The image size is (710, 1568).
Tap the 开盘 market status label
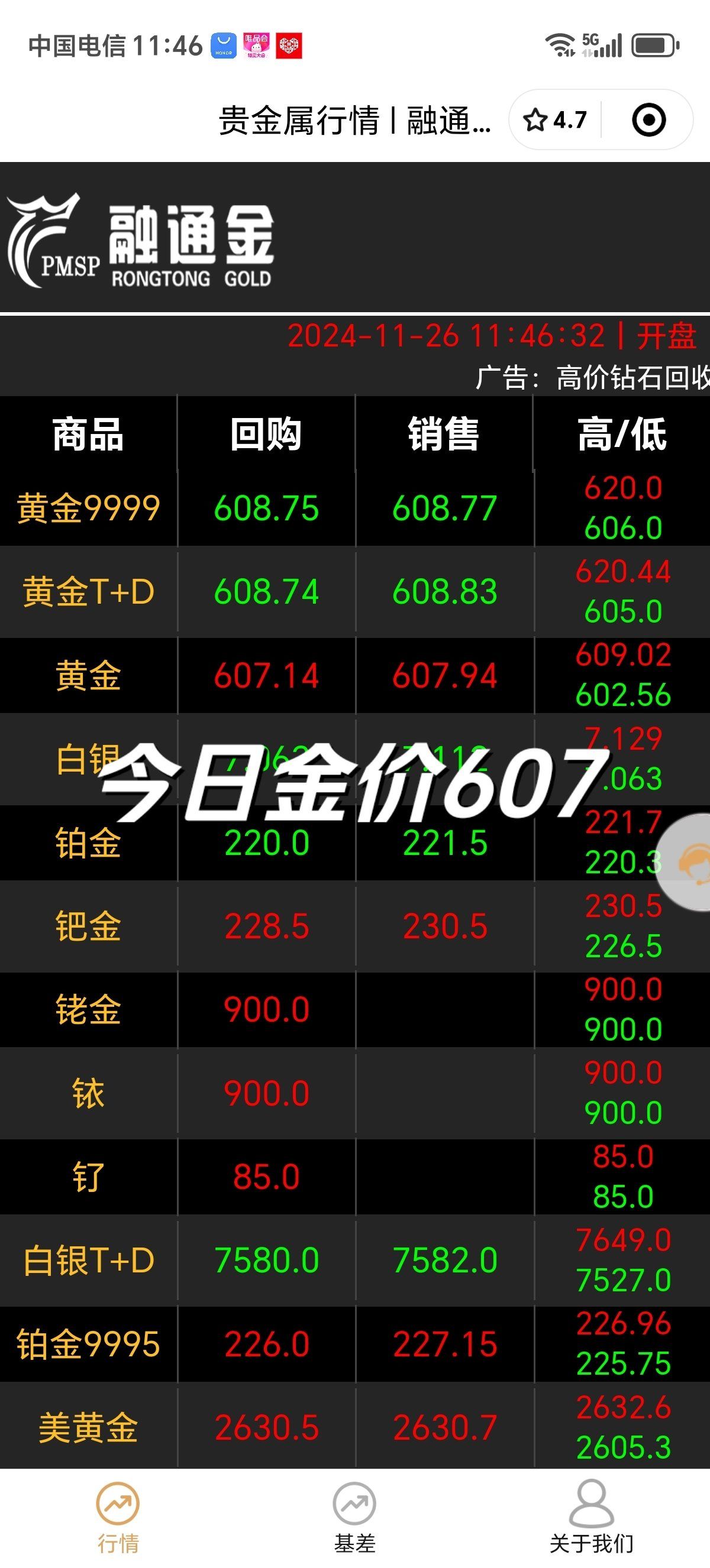(x=666, y=335)
